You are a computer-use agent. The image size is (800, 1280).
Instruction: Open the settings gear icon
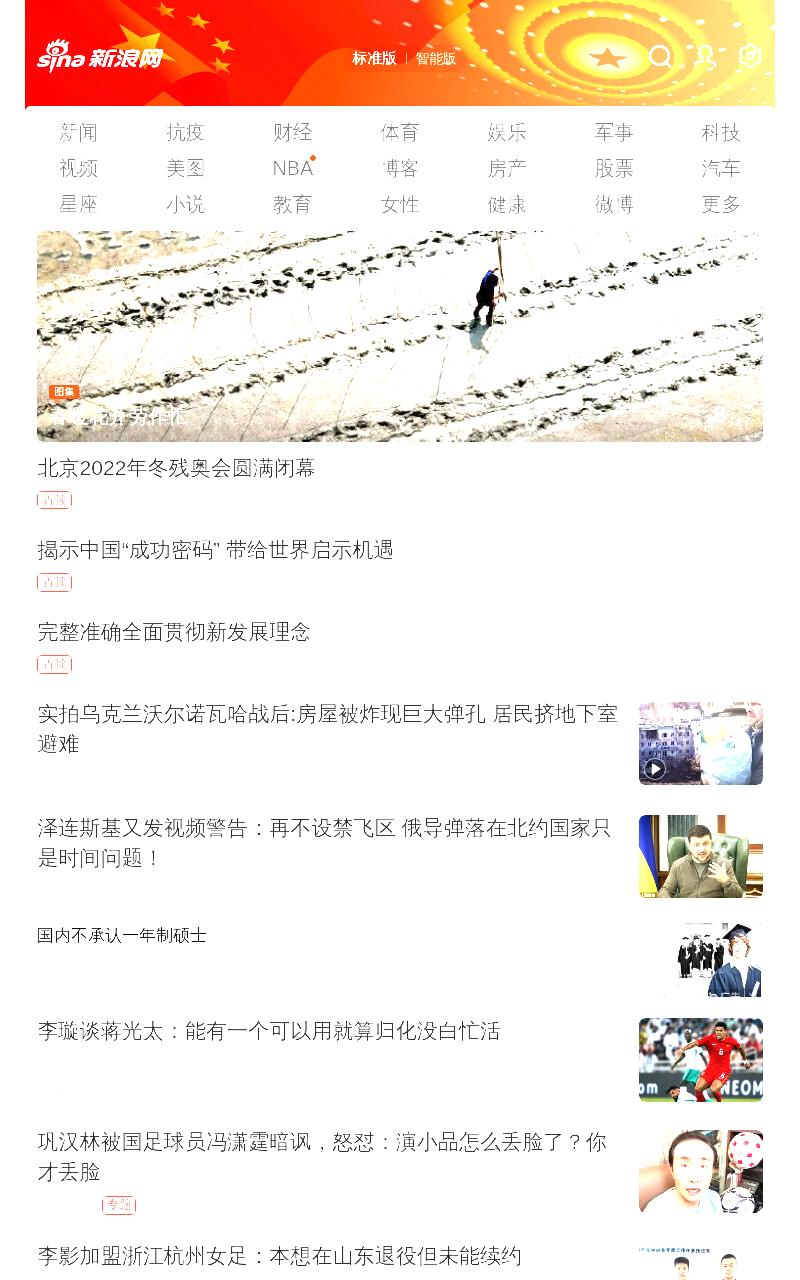click(x=750, y=56)
